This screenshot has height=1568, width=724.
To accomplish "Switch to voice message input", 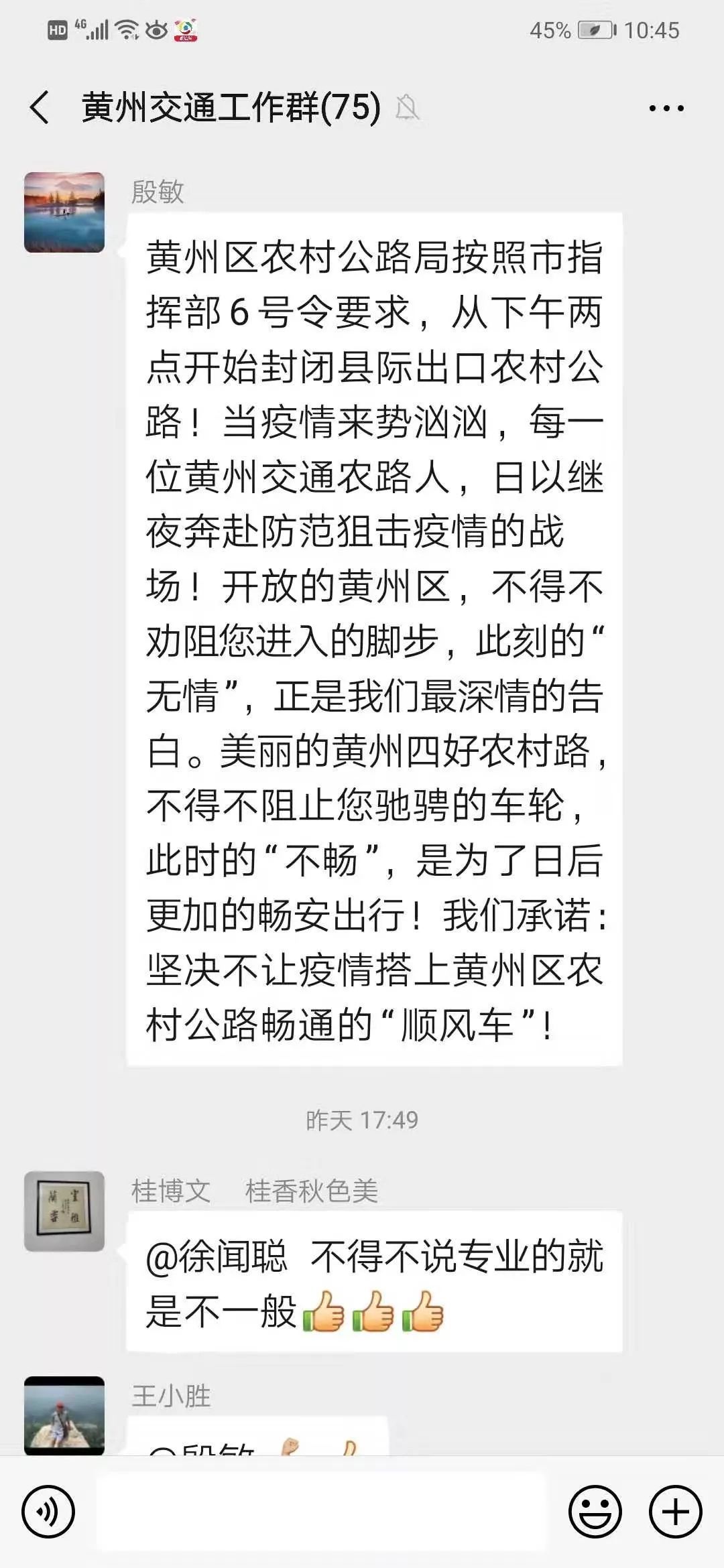I will coord(48,1512).
